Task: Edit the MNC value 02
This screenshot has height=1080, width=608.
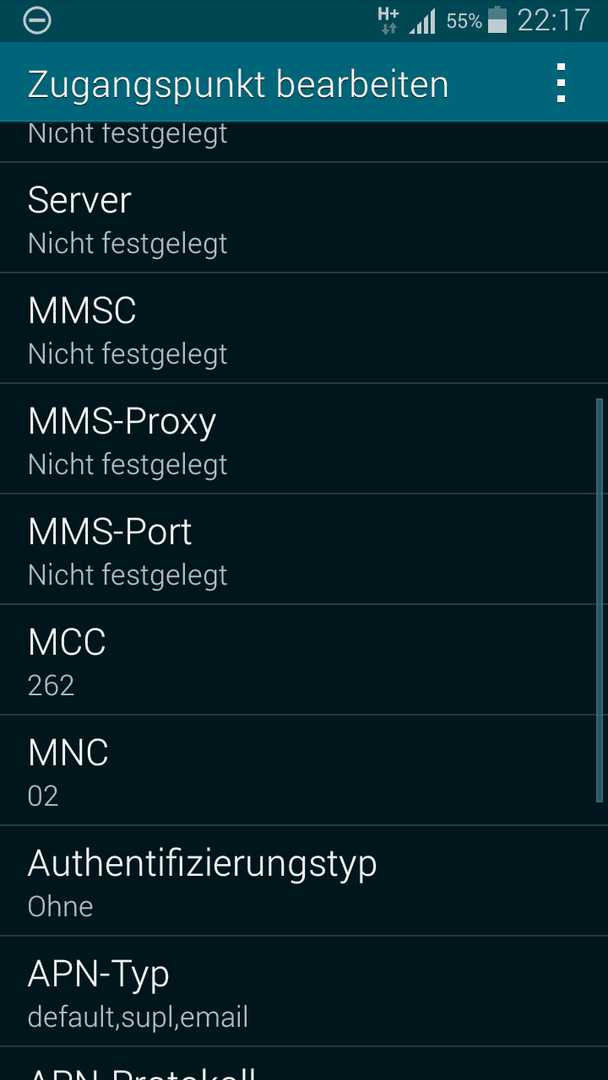Action: tap(304, 771)
